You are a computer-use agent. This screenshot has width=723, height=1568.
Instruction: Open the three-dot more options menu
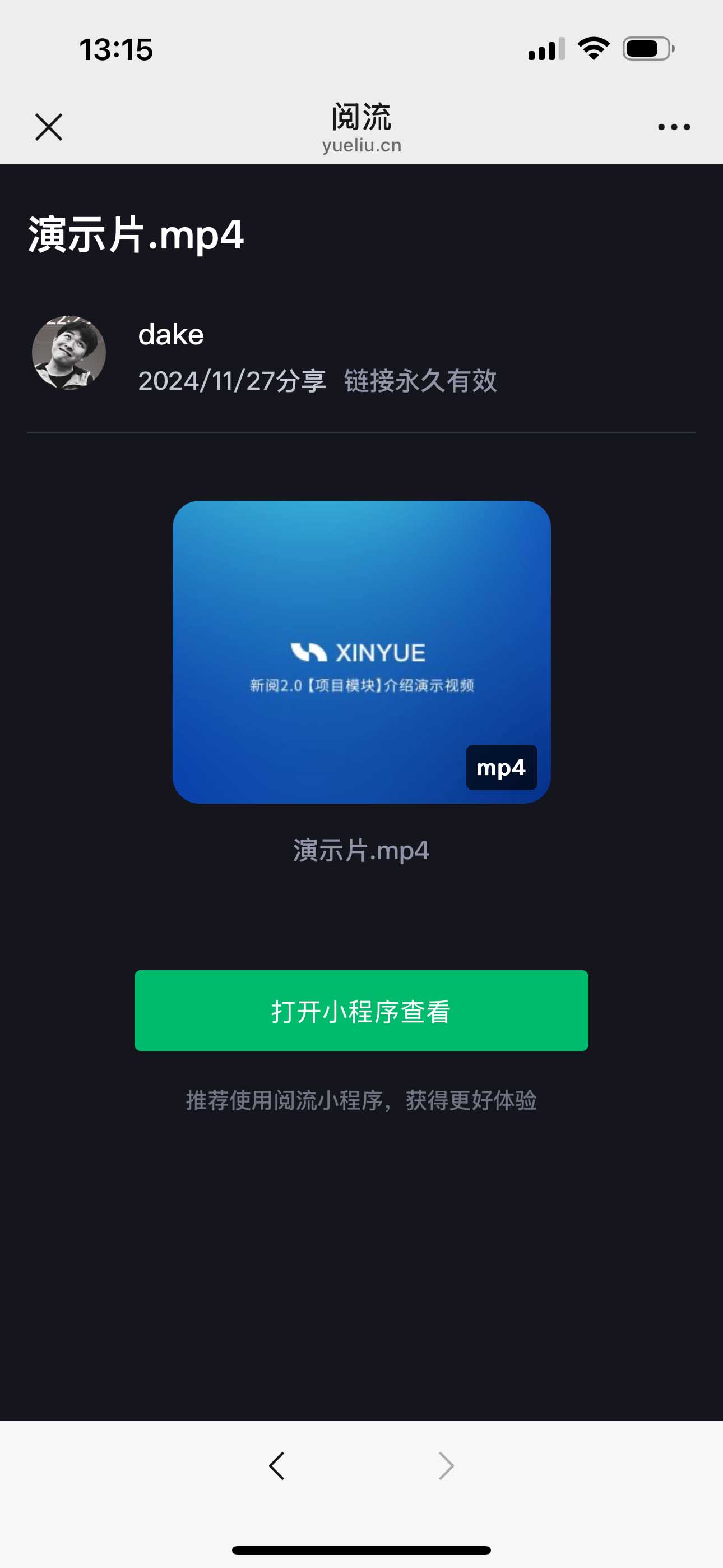[674, 127]
